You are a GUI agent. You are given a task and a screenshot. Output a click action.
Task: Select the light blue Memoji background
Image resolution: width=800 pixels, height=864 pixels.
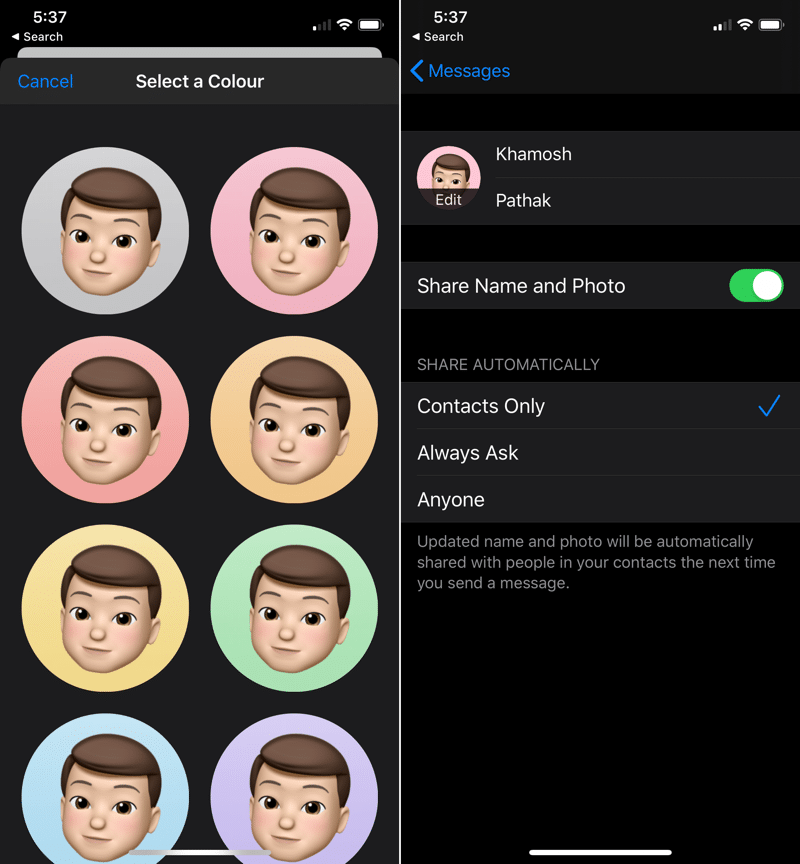tap(105, 790)
